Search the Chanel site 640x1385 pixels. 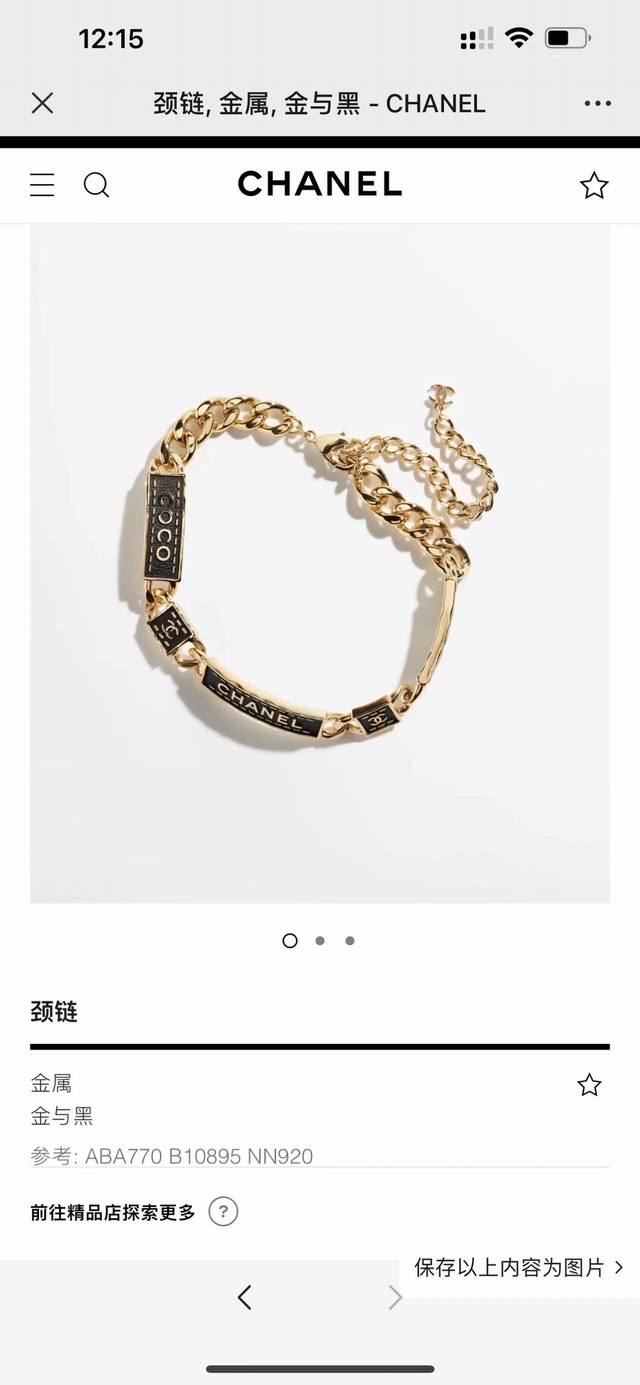(x=96, y=185)
